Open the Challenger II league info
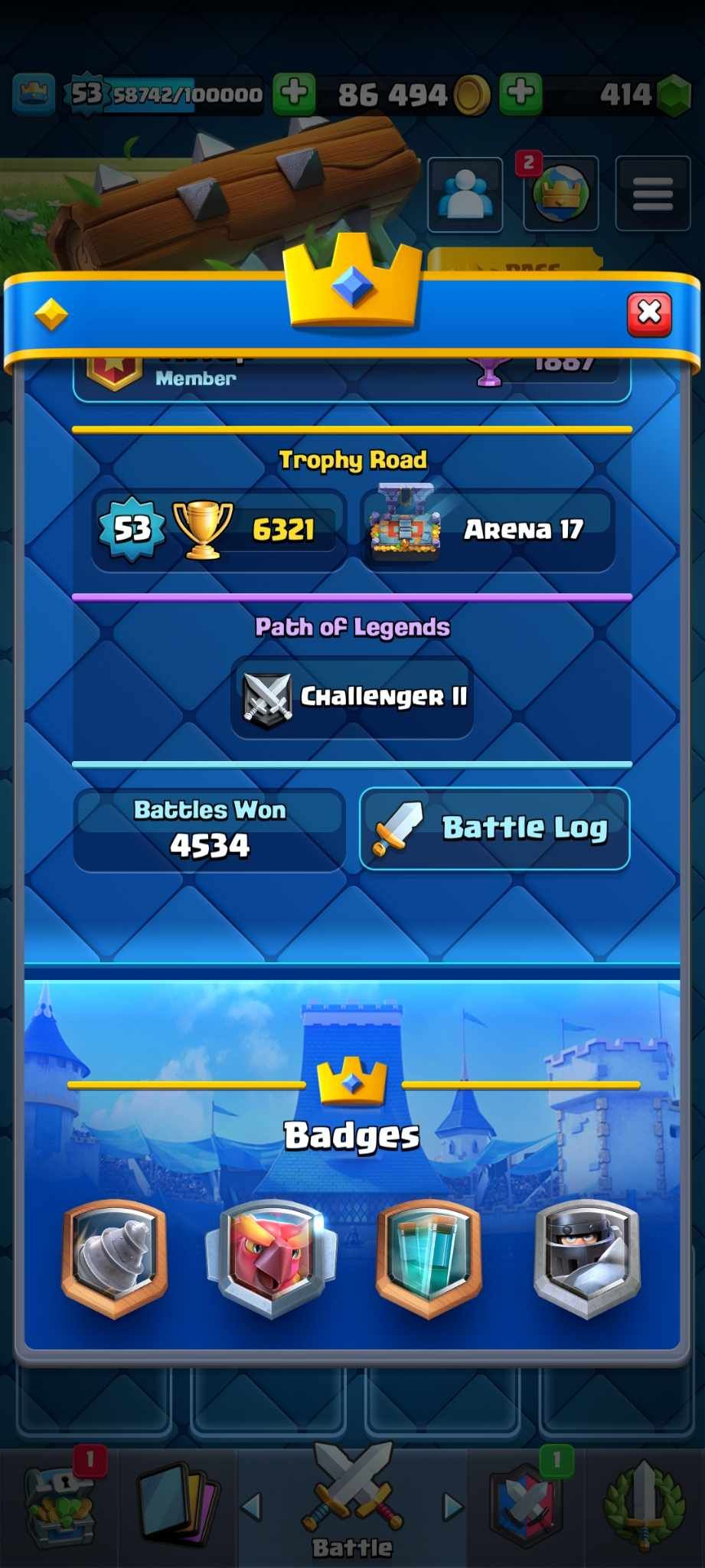The image size is (705, 1568). tap(352, 697)
